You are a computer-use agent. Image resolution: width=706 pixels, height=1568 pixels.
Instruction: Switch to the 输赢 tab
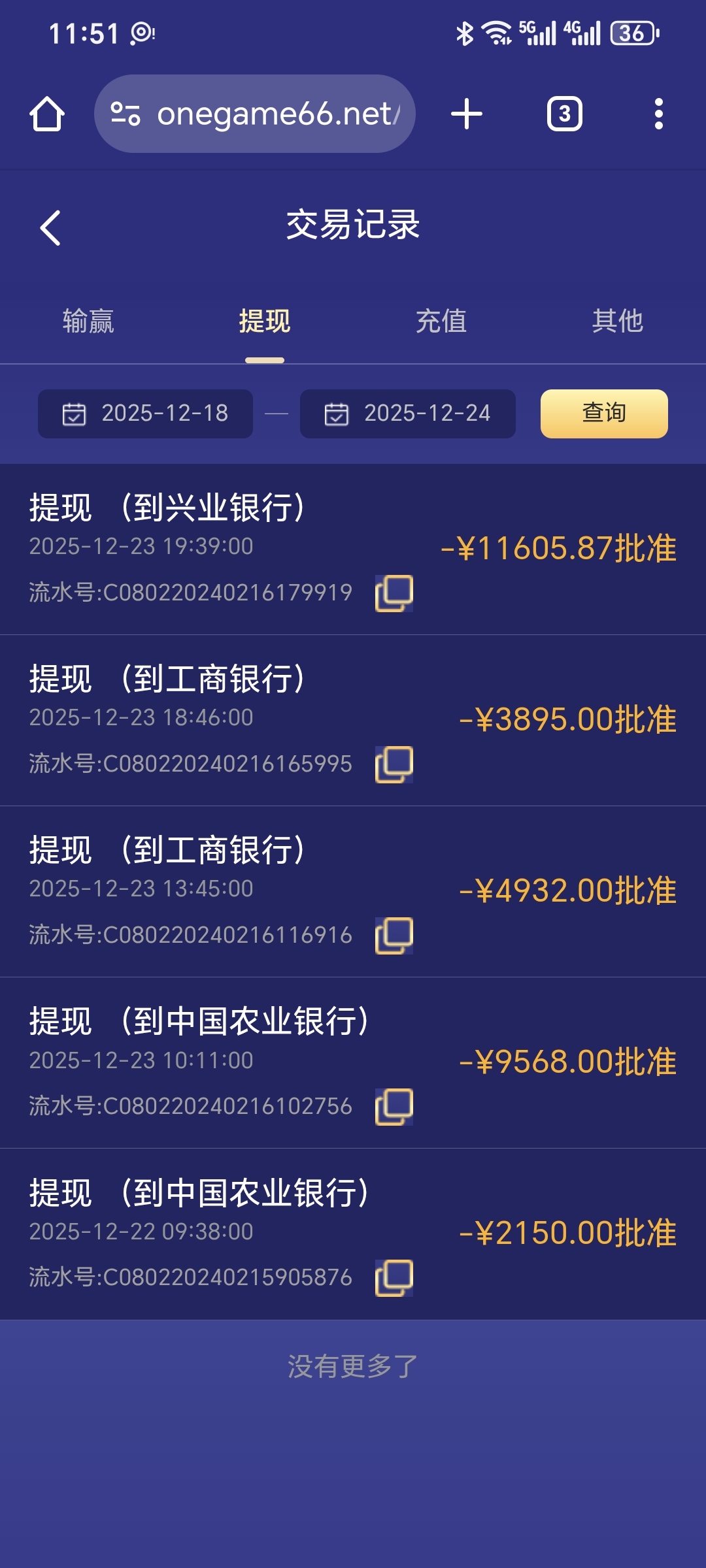pos(88,321)
